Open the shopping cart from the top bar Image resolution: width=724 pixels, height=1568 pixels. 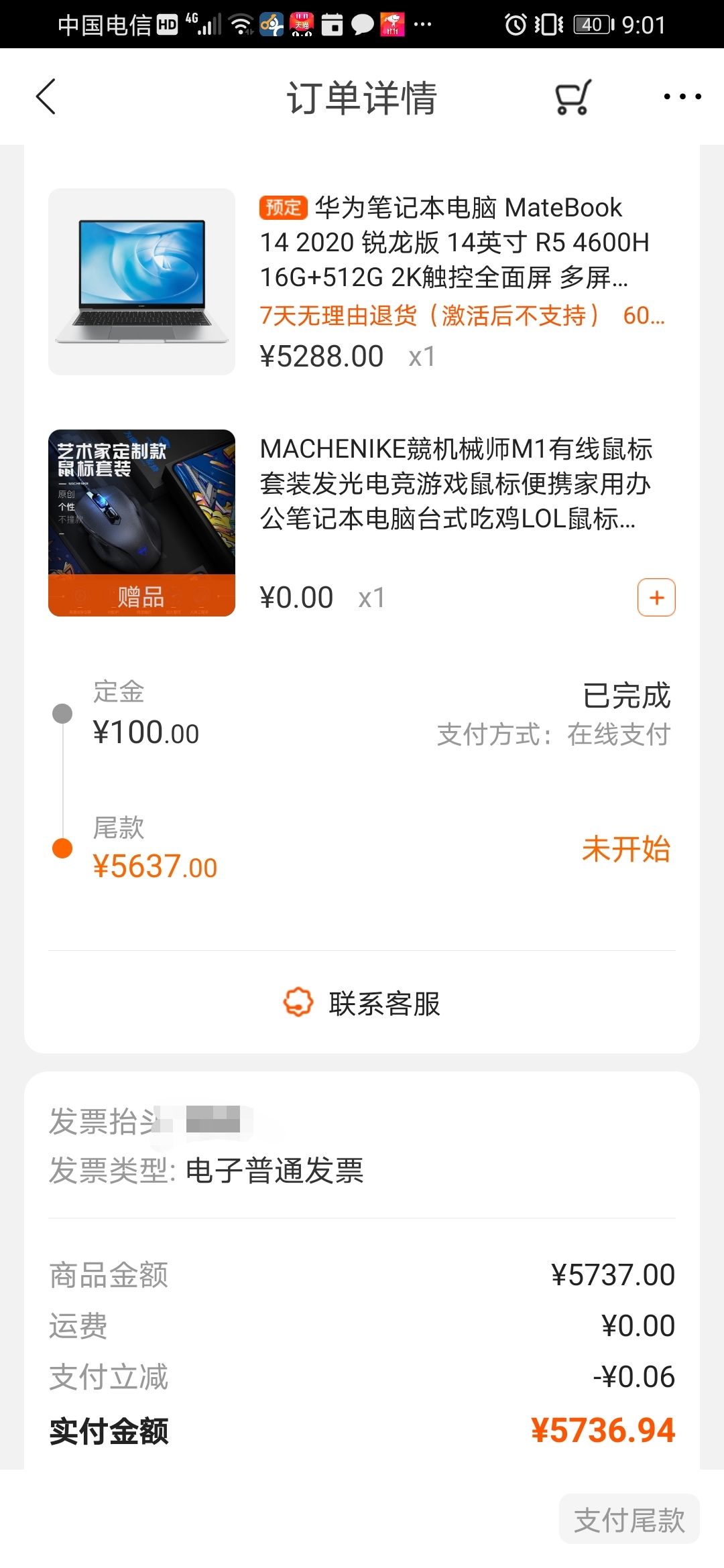coord(571,96)
